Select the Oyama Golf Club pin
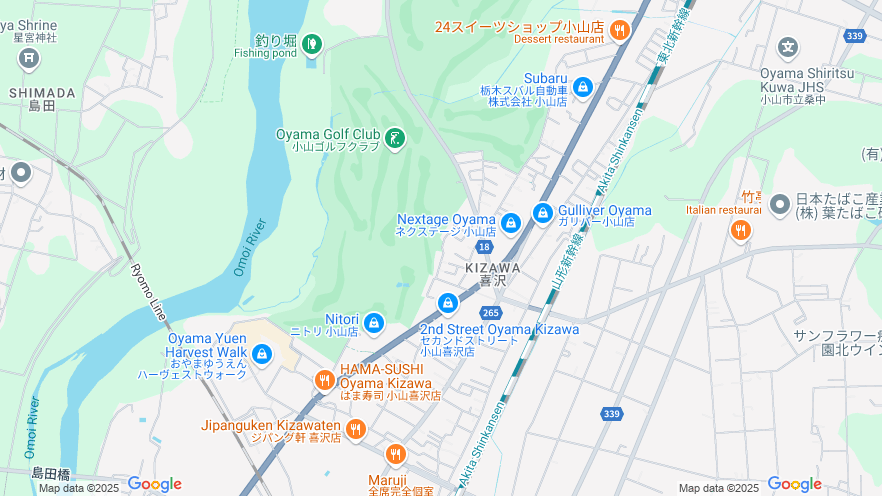The image size is (882, 496). point(396,137)
